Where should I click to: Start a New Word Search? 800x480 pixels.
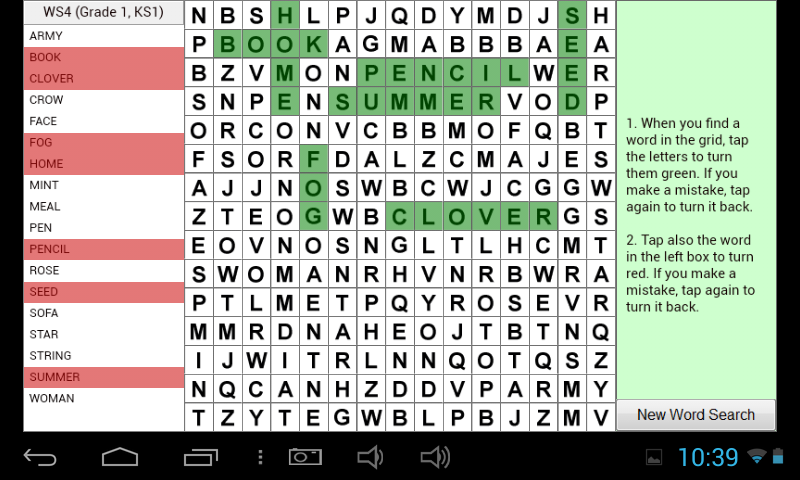[696, 415]
